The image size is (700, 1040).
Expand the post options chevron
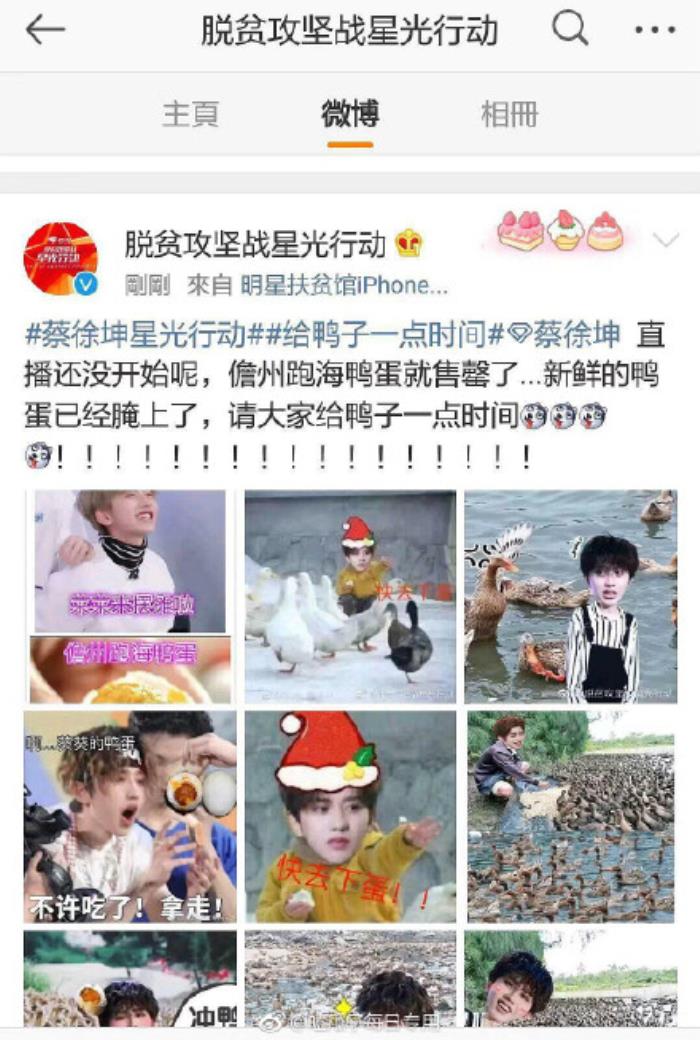665,240
